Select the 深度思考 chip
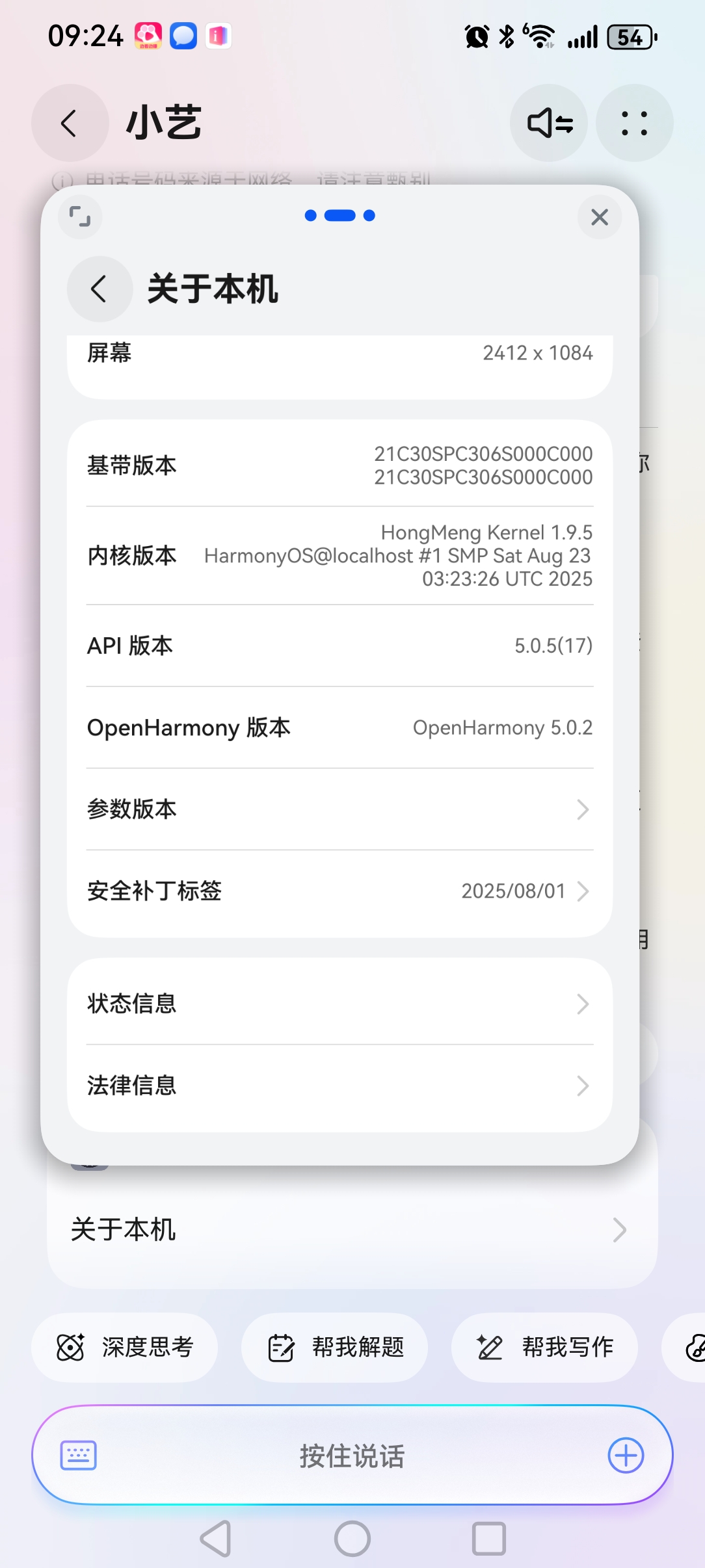 pos(125,1347)
